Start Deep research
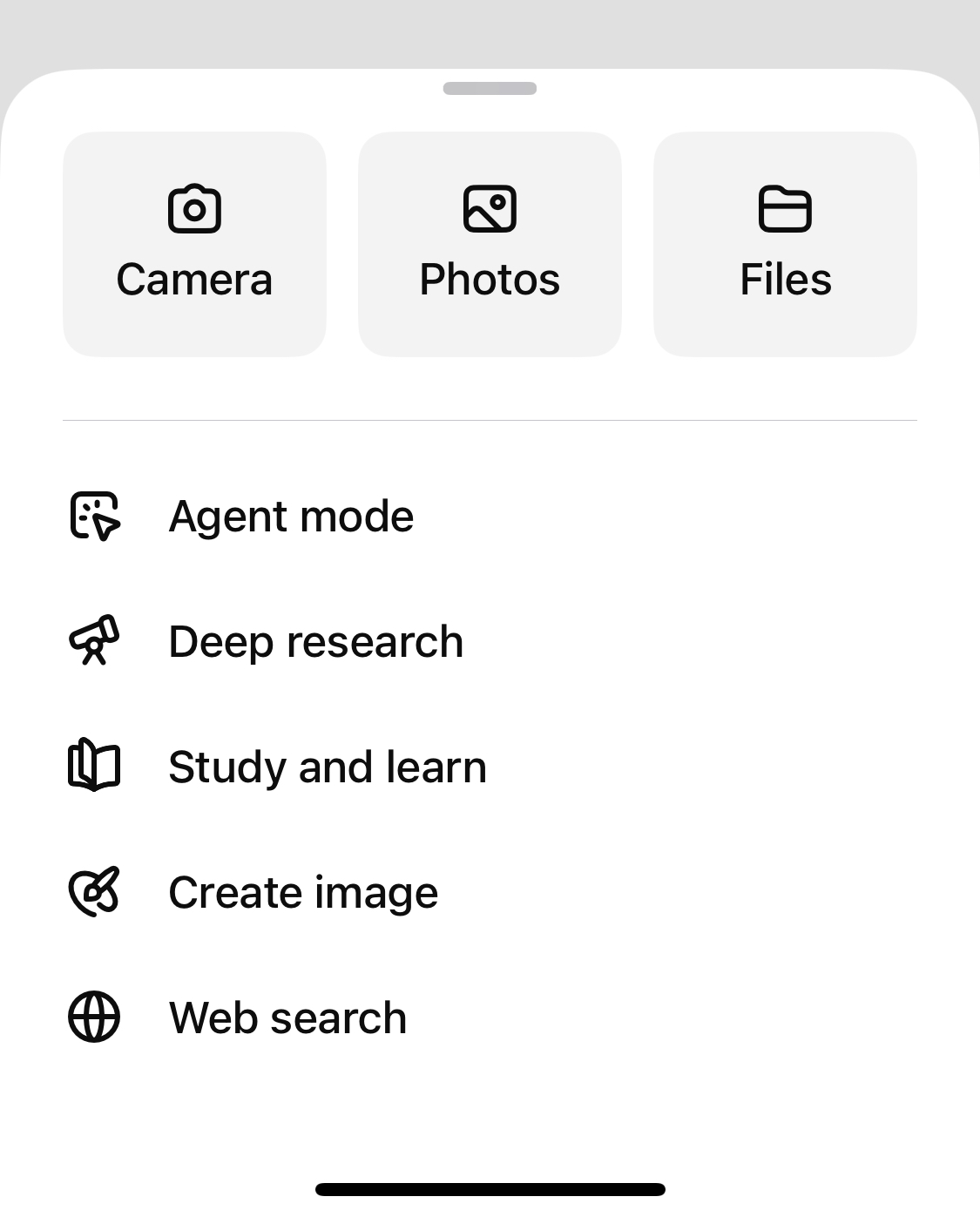Image resolution: width=980 pixels, height=1217 pixels. click(315, 642)
